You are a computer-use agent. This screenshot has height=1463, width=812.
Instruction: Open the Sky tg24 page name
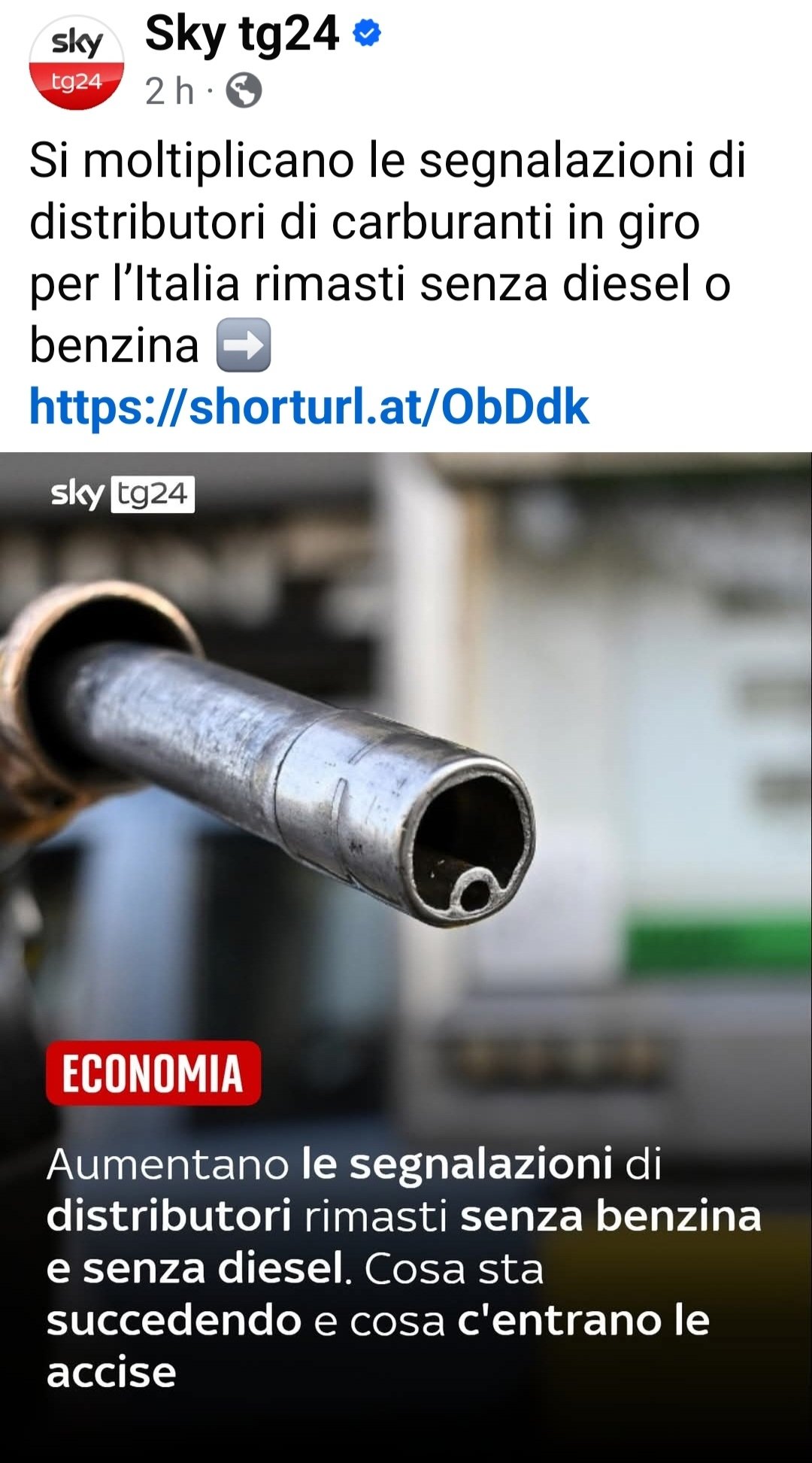tap(242, 35)
